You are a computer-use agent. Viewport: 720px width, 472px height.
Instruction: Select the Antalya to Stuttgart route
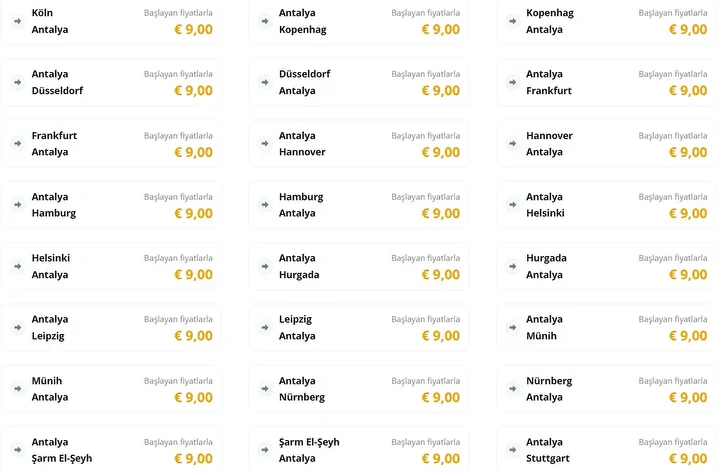605,450
